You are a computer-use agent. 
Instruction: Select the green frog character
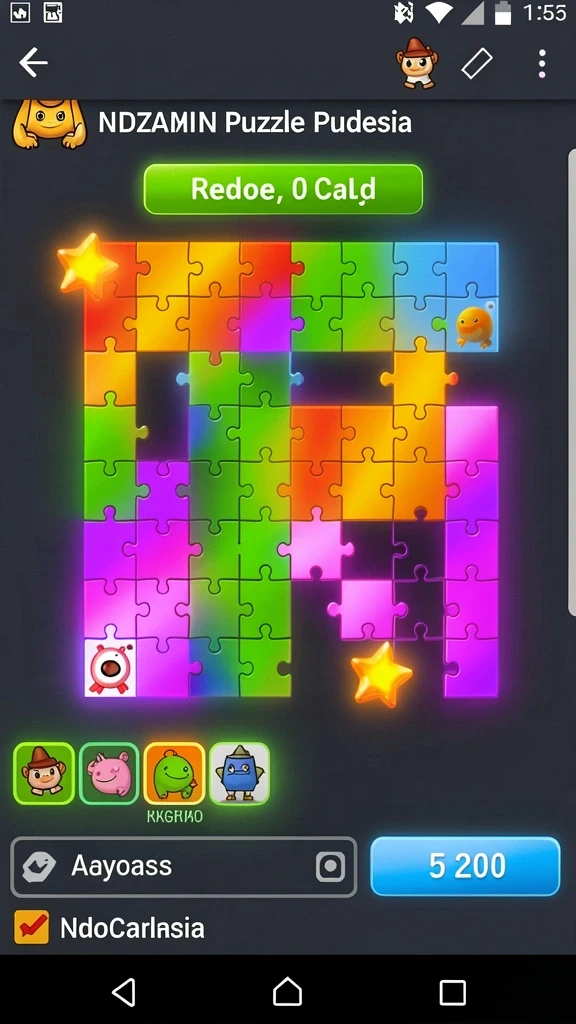click(174, 773)
